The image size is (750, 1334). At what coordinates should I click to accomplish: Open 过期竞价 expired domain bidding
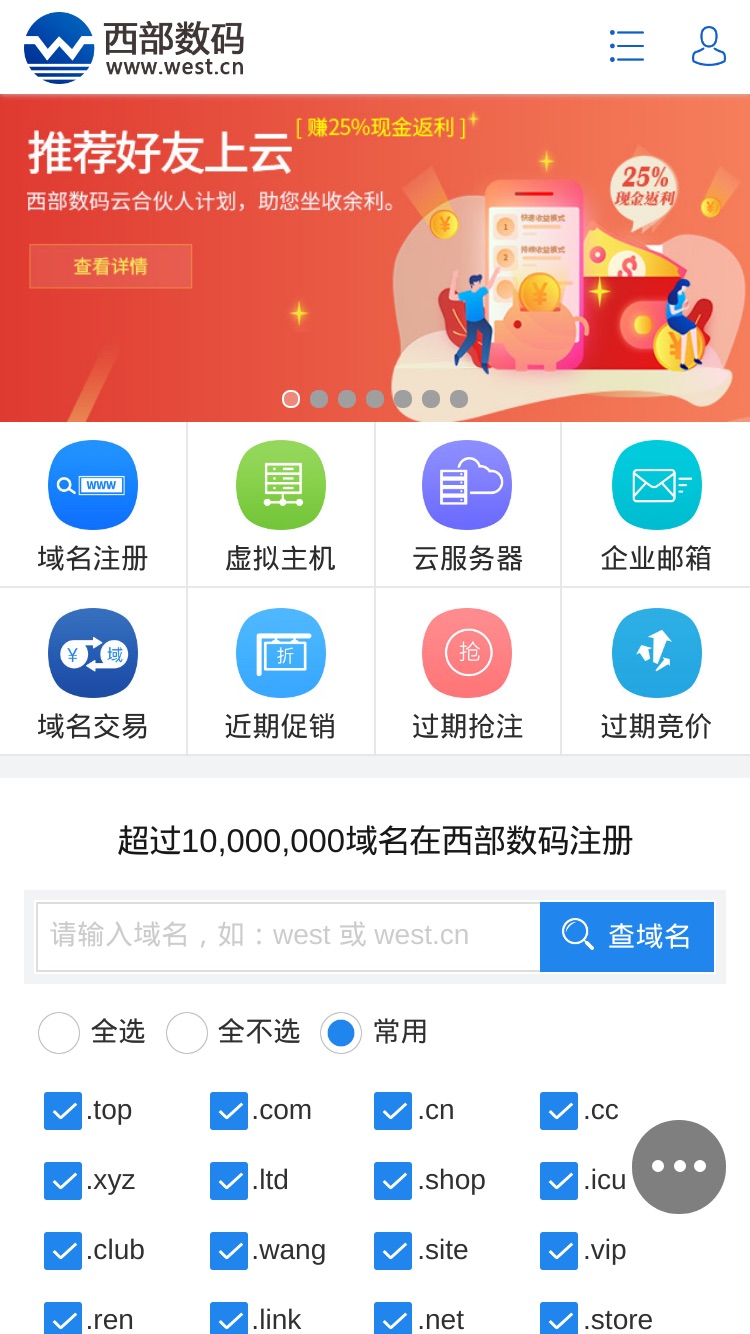(656, 672)
